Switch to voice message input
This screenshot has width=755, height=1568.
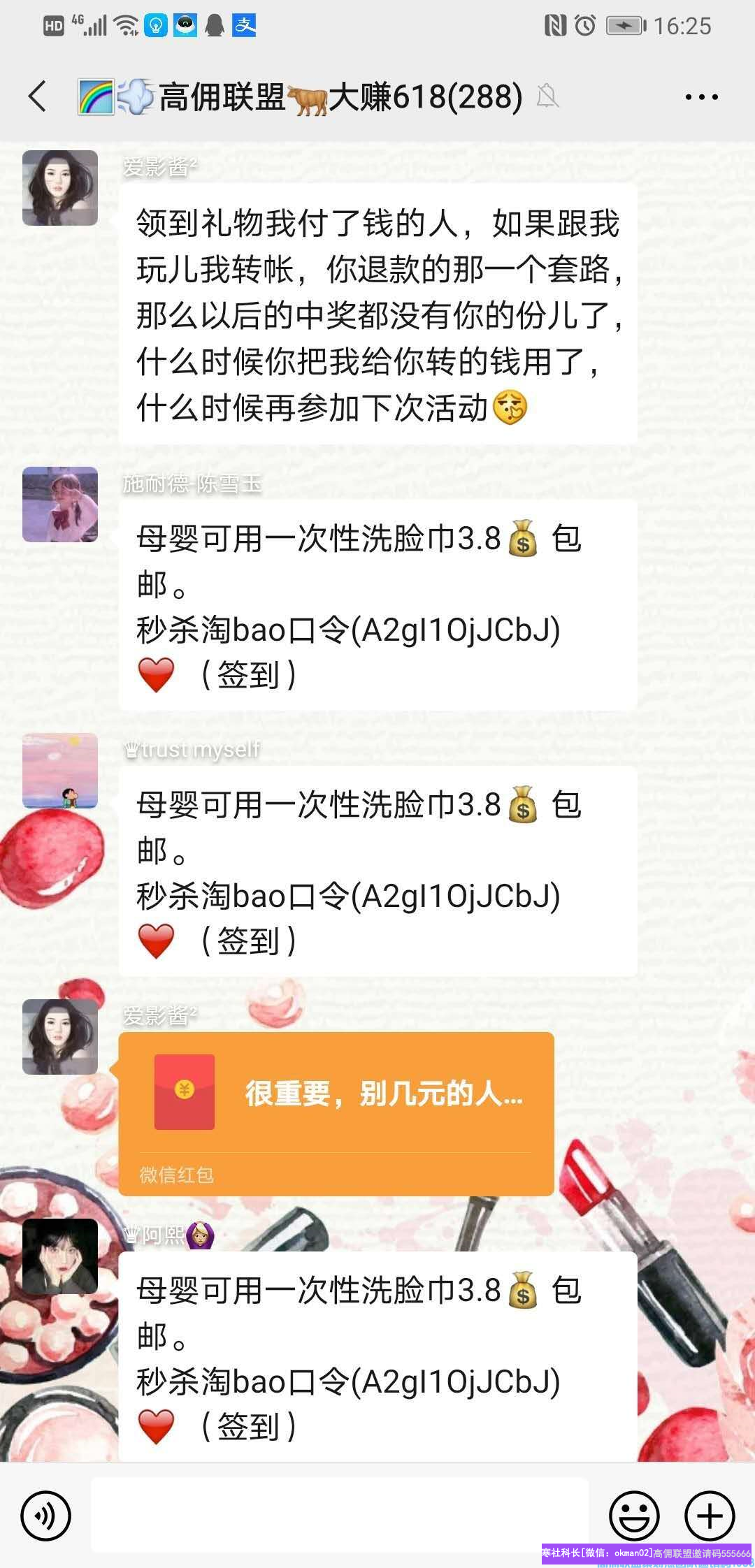point(46,1516)
